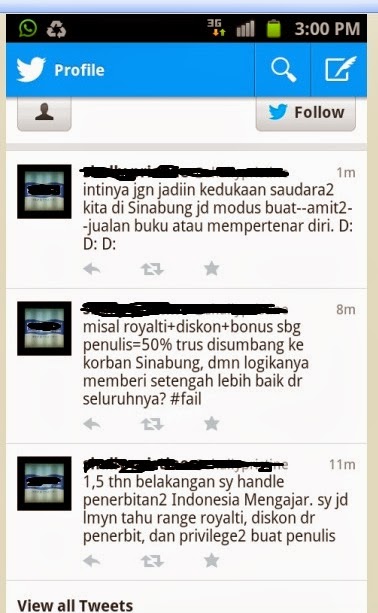Open the #fail hashtag tweet details
Viewport: 378px width, 613px height.
click(x=186, y=366)
